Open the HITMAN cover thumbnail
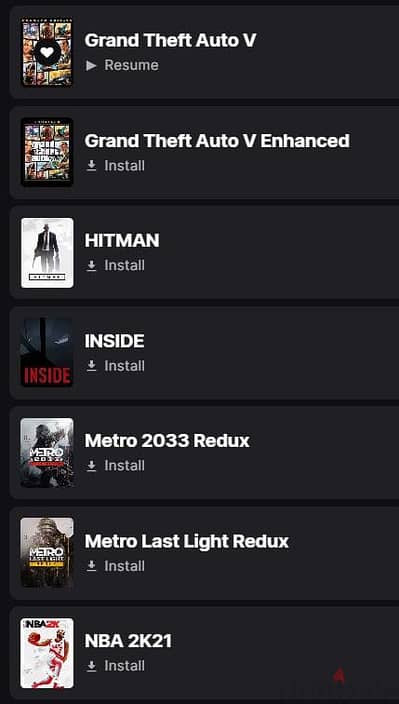 (x=47, y=253)
